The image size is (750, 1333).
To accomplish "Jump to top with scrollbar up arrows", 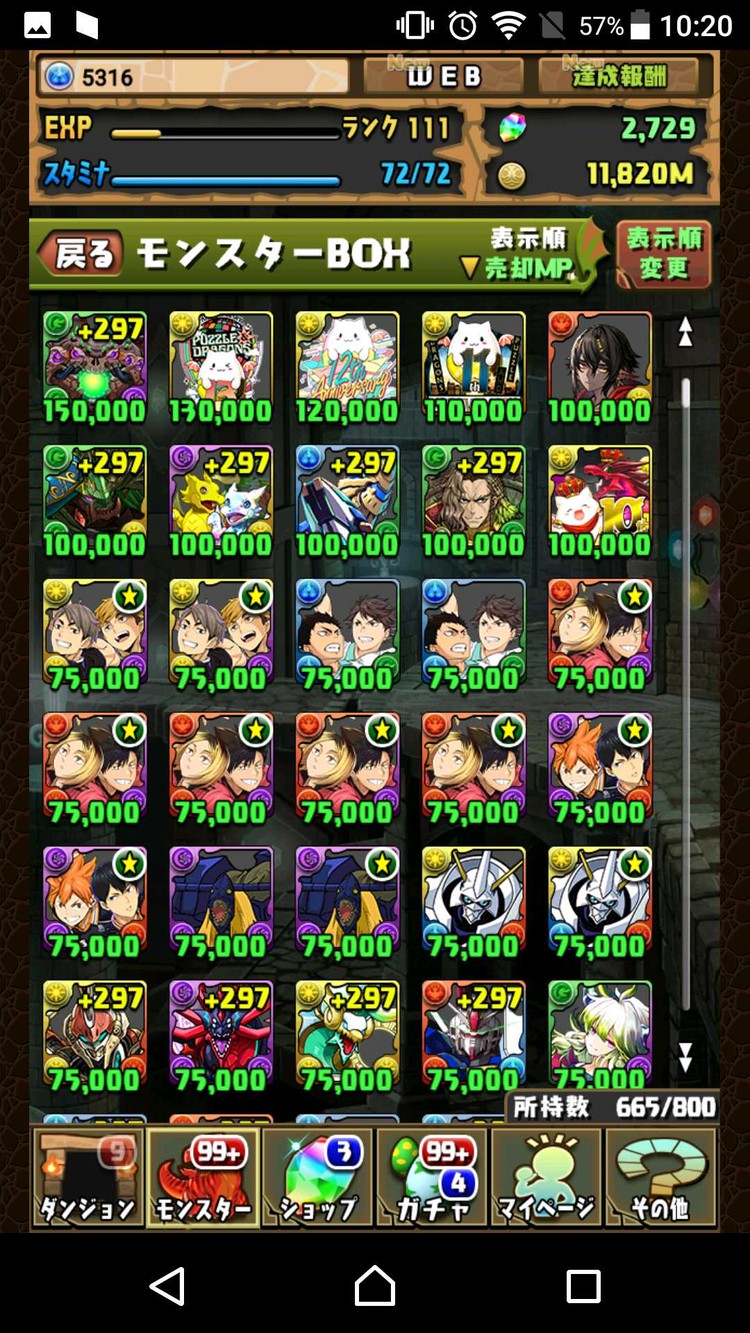I will click(x=686, y=333).
